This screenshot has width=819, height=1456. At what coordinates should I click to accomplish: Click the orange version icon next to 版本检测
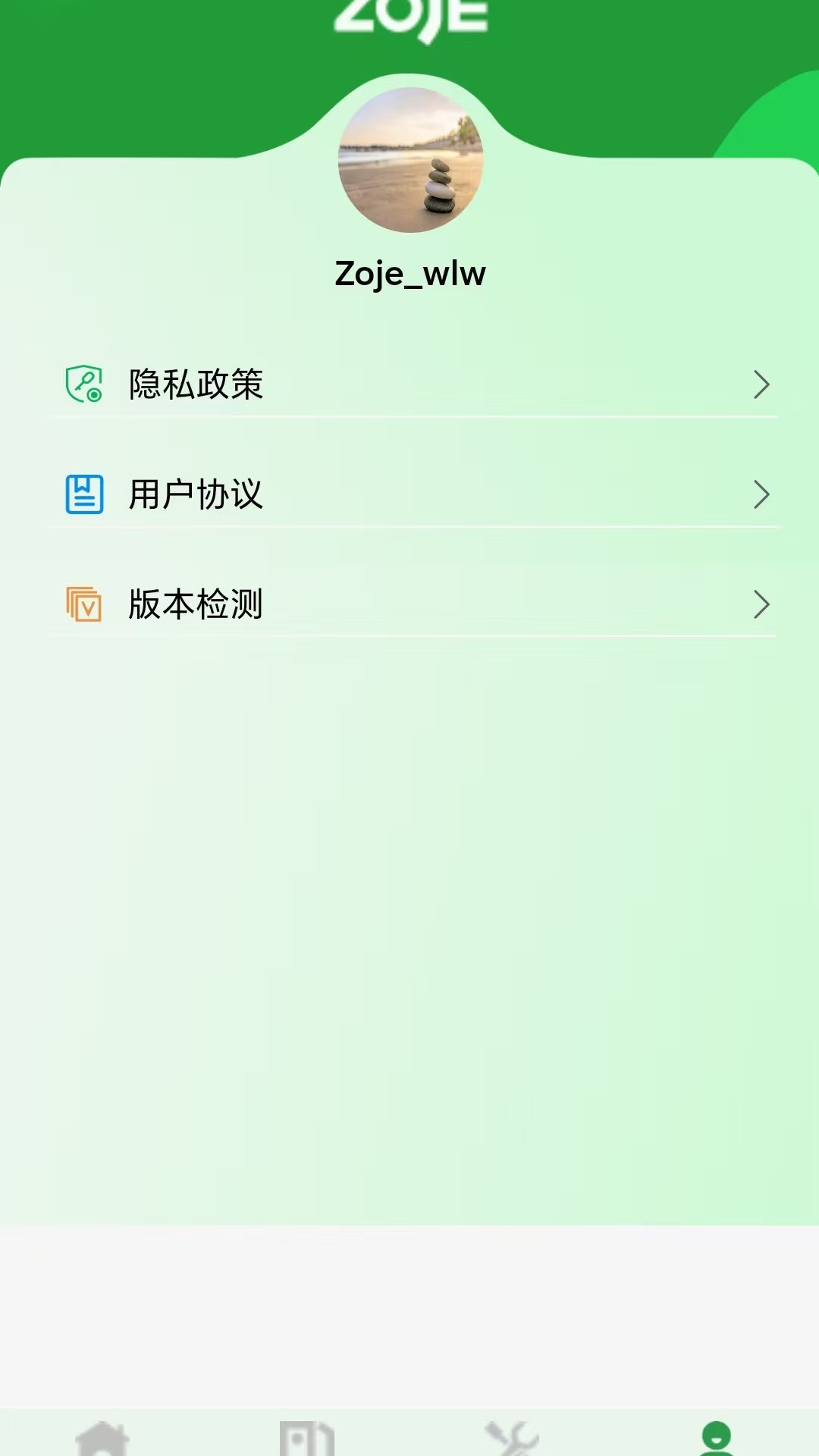pos(83,604)
